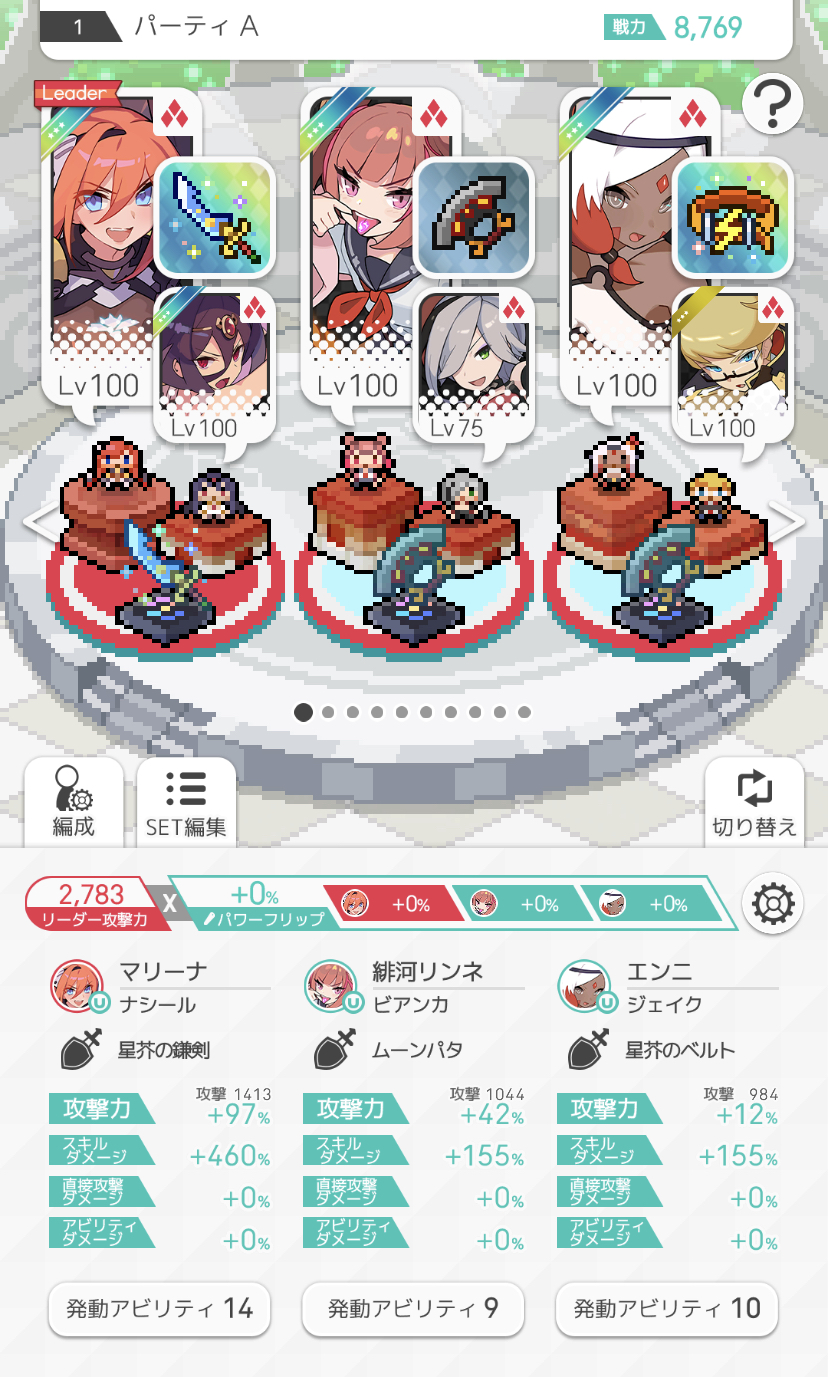Show the 9 active abilities for 緋河リンネ

click(x=413, y=1308)
